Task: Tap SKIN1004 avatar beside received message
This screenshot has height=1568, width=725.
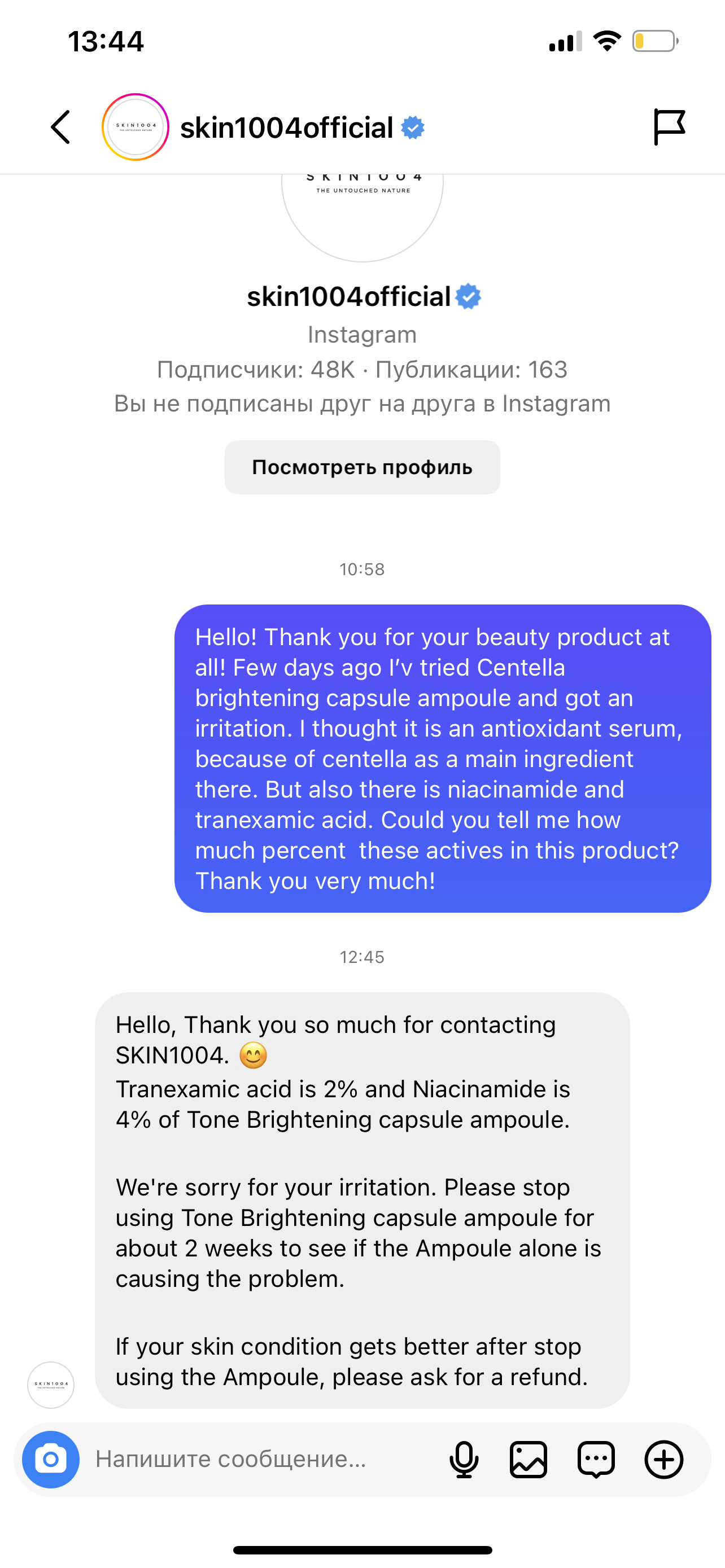Action: point(51,1385)
